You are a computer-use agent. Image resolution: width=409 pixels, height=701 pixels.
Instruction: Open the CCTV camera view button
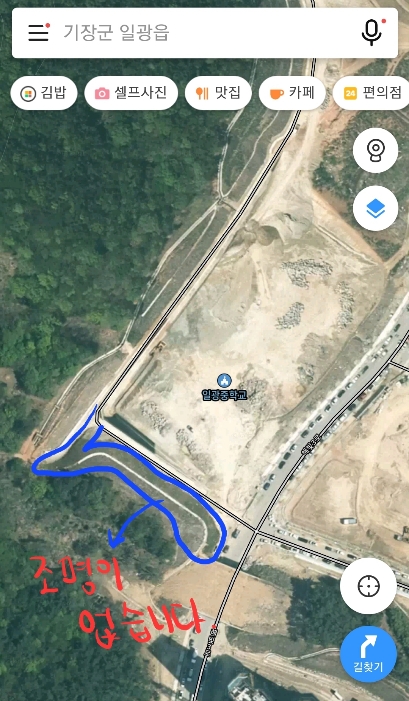pos(375,151)
